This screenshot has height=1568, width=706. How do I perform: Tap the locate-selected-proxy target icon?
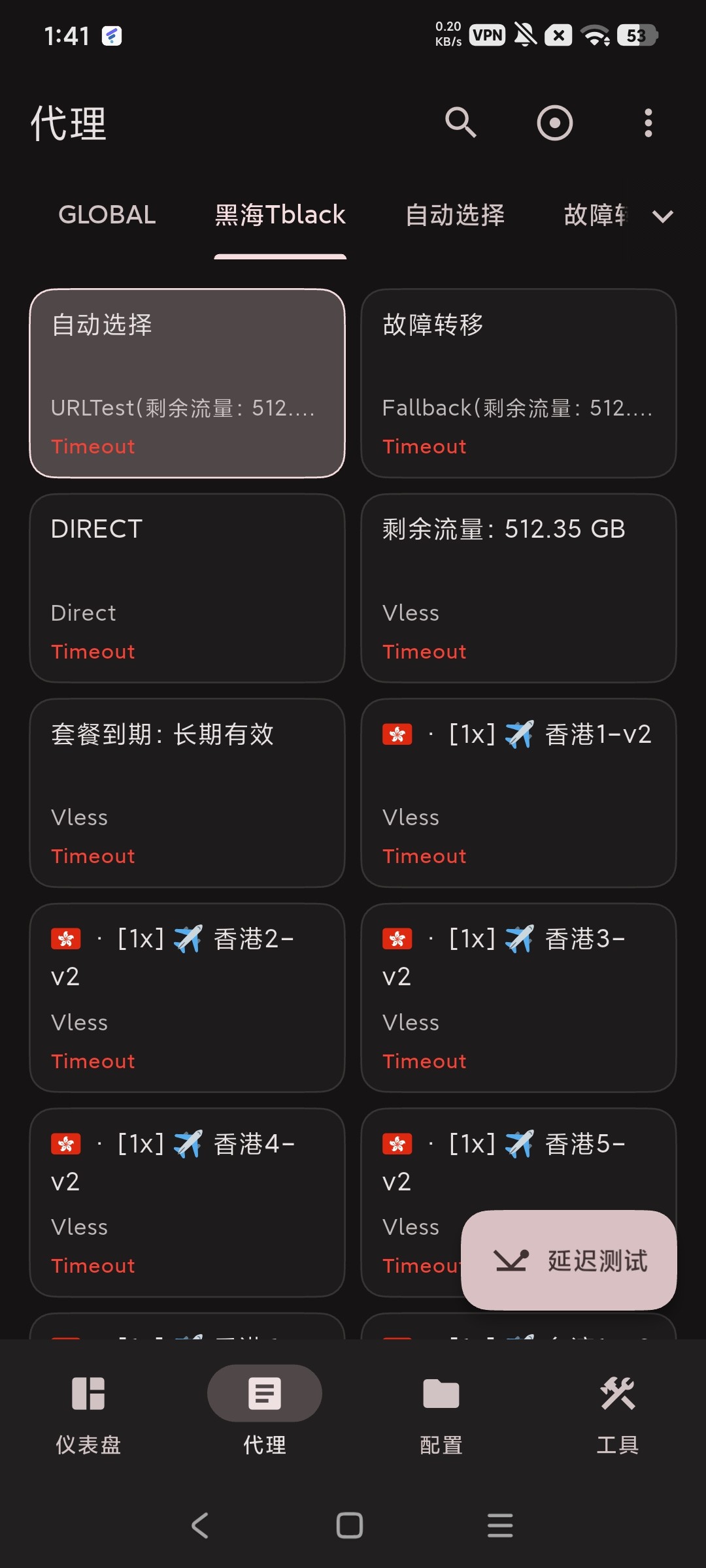tap(555, 123)
